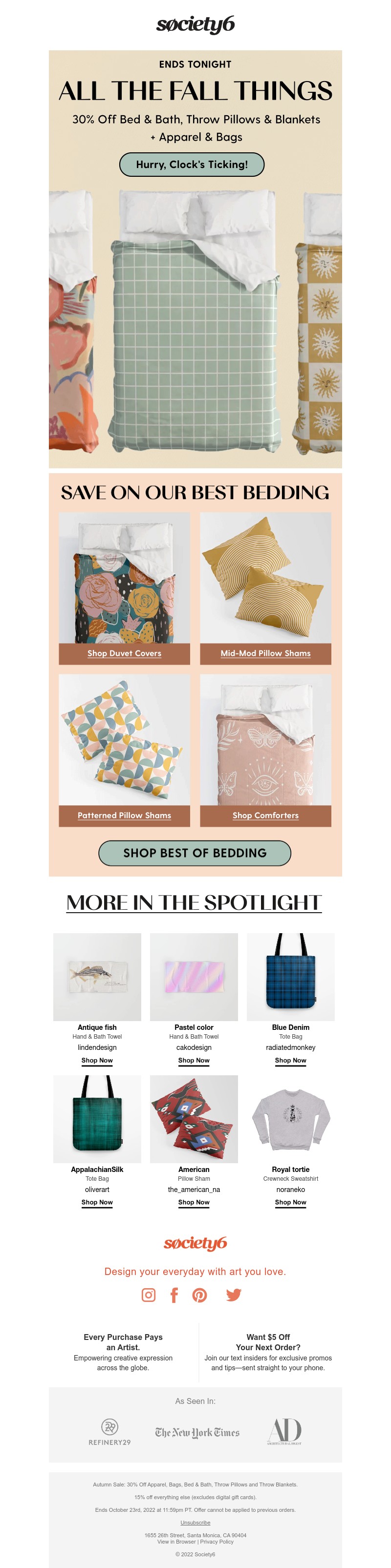Image resolution: width=391 pixels, height=1568 pixels.
Task: Tap the Unsubscribe link
Action: tap(195, 1523)
